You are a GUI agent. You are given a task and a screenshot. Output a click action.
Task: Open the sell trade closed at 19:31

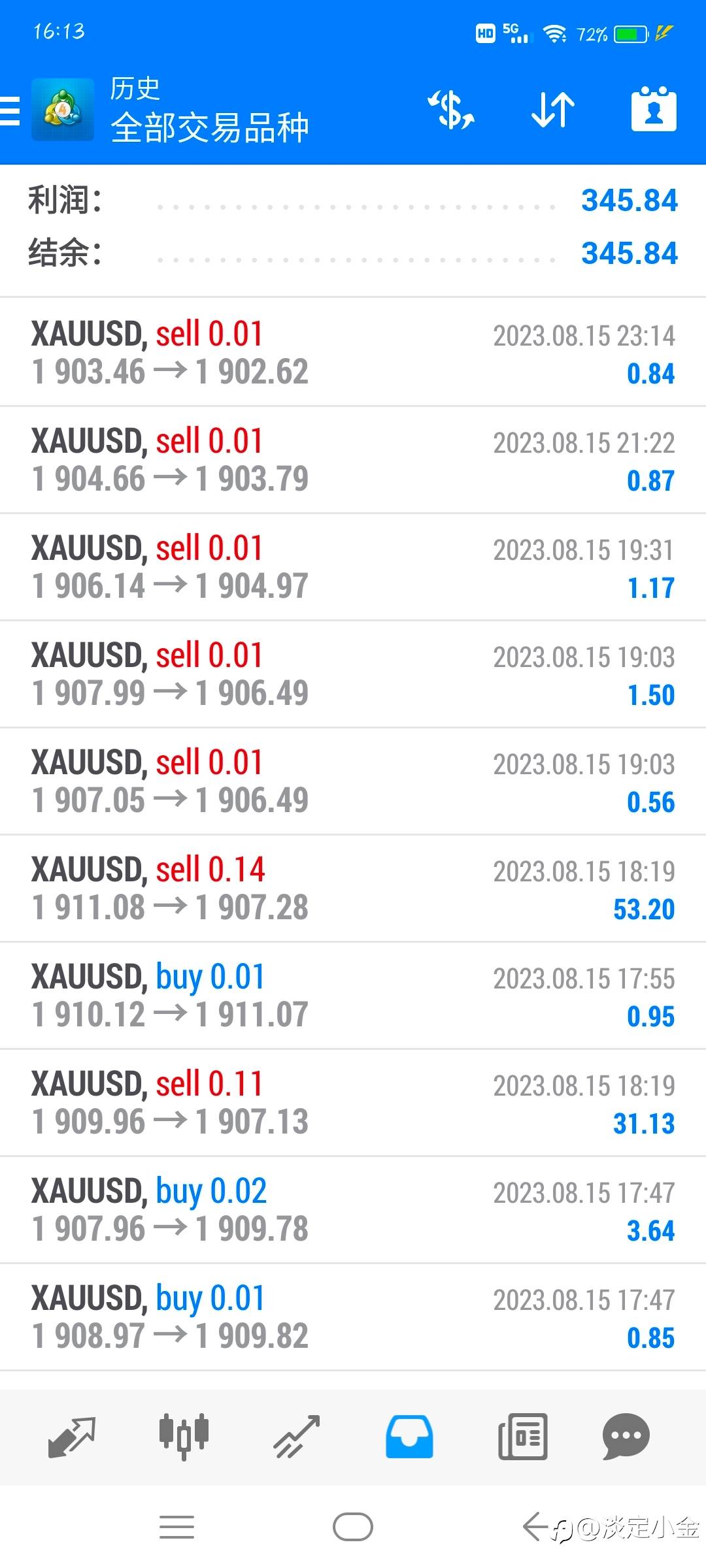click(x=353, y=567)
